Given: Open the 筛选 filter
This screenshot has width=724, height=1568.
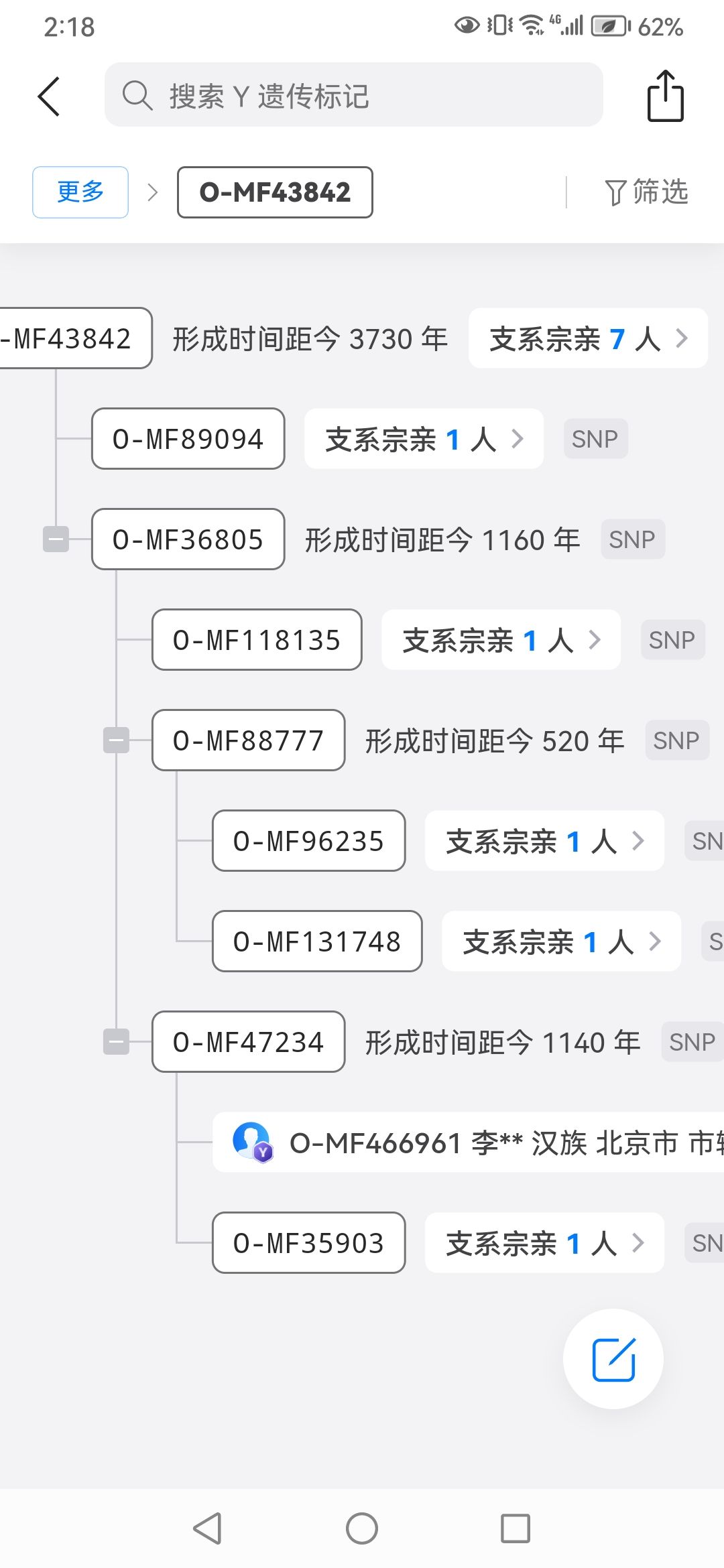Looking at the screenshot, I should point(647,192).
